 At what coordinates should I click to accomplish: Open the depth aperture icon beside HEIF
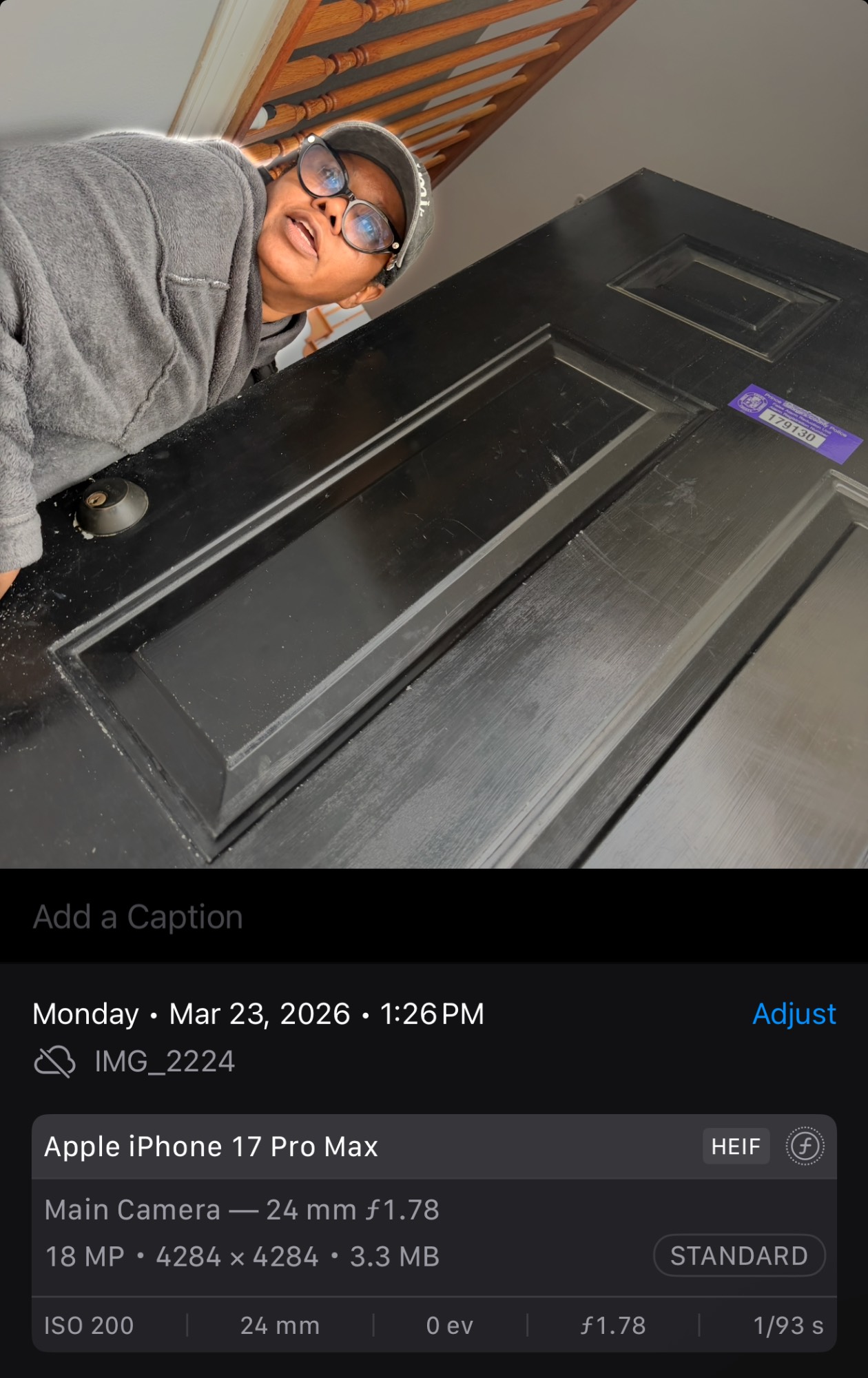[805, 1146]
